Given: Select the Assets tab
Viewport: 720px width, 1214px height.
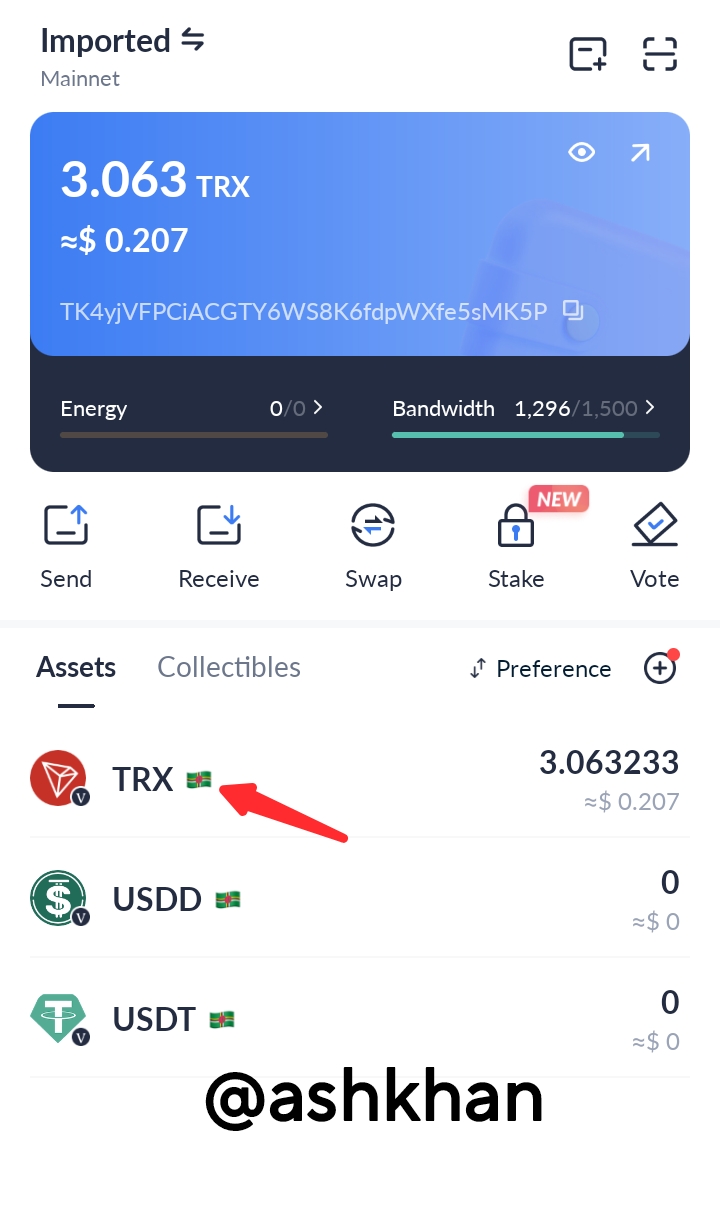Looking at the screenshot, I should 76,667.
